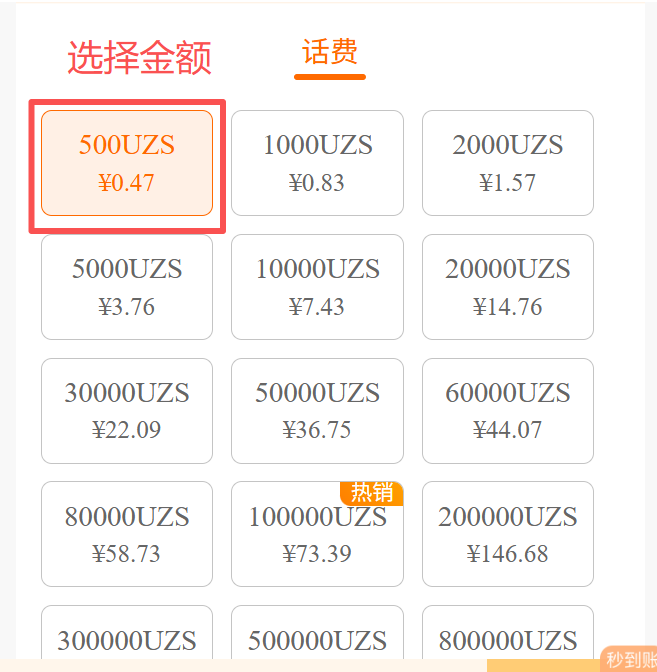
Task: Choose the 10000UZS recharge
Action: (x=317, y=287)
